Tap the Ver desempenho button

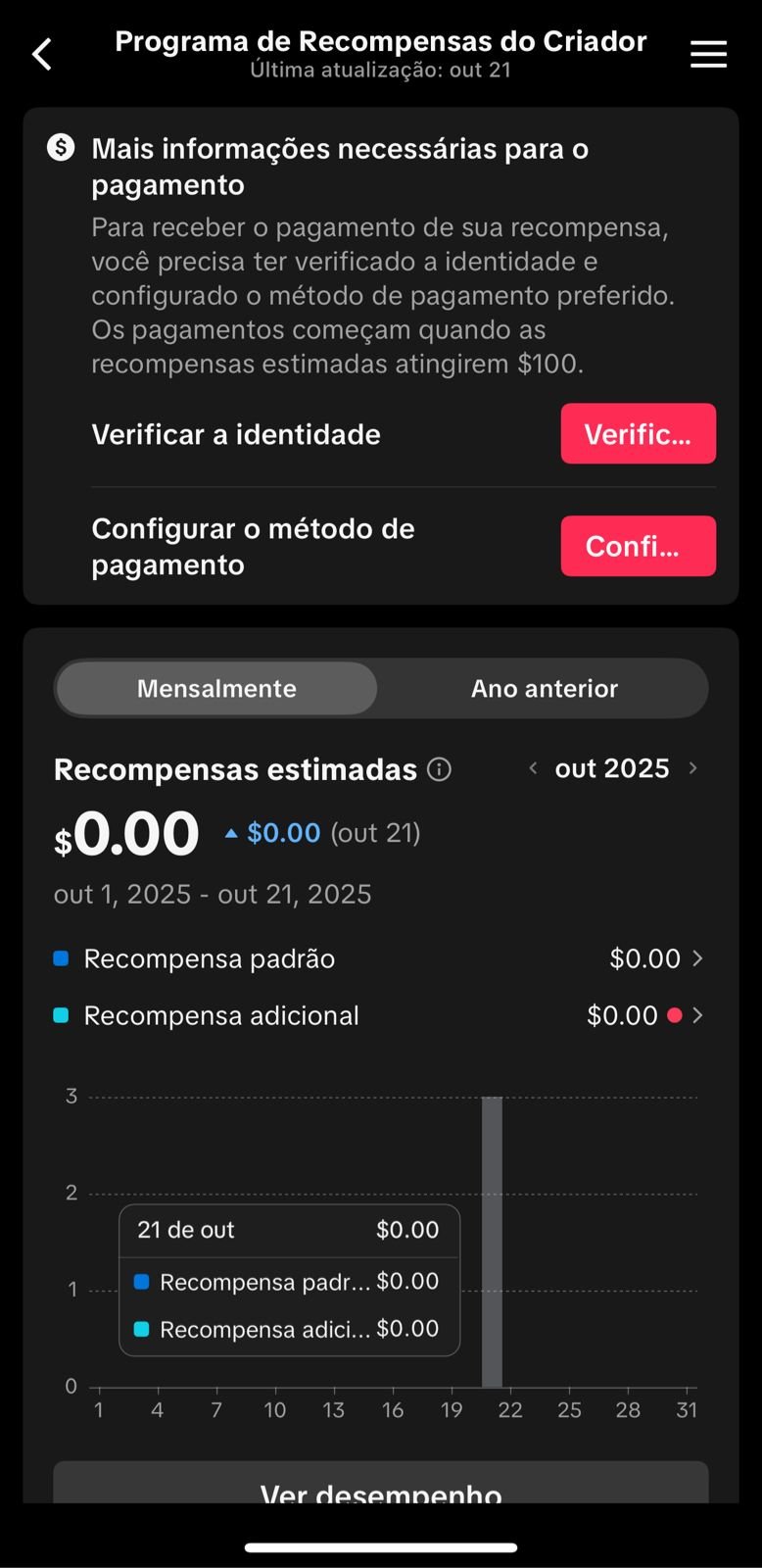click(x=380, y=1486)
